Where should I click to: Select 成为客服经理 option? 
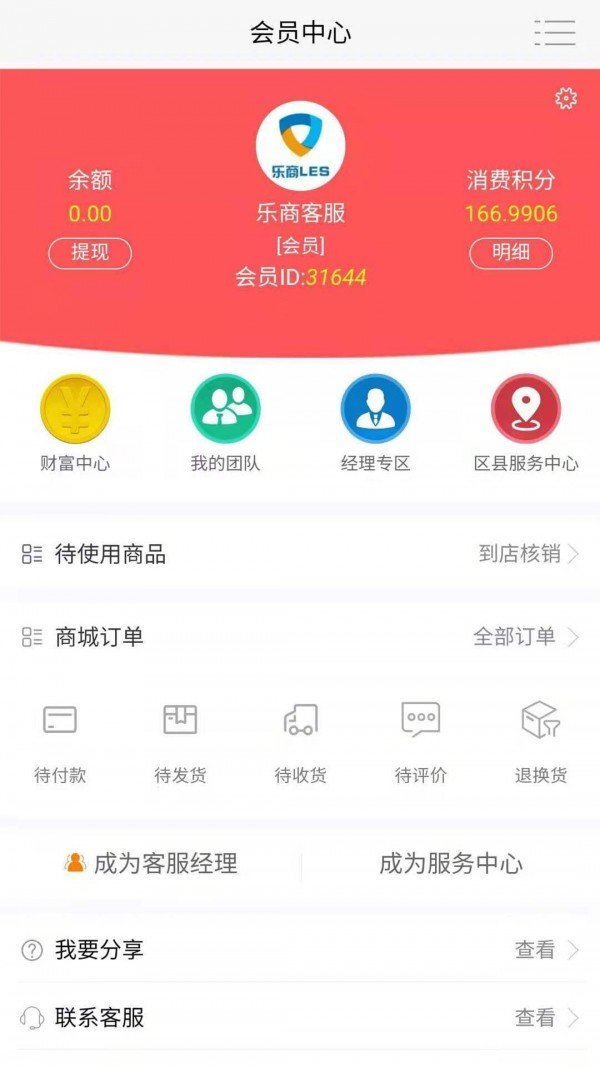pos(152,863)
